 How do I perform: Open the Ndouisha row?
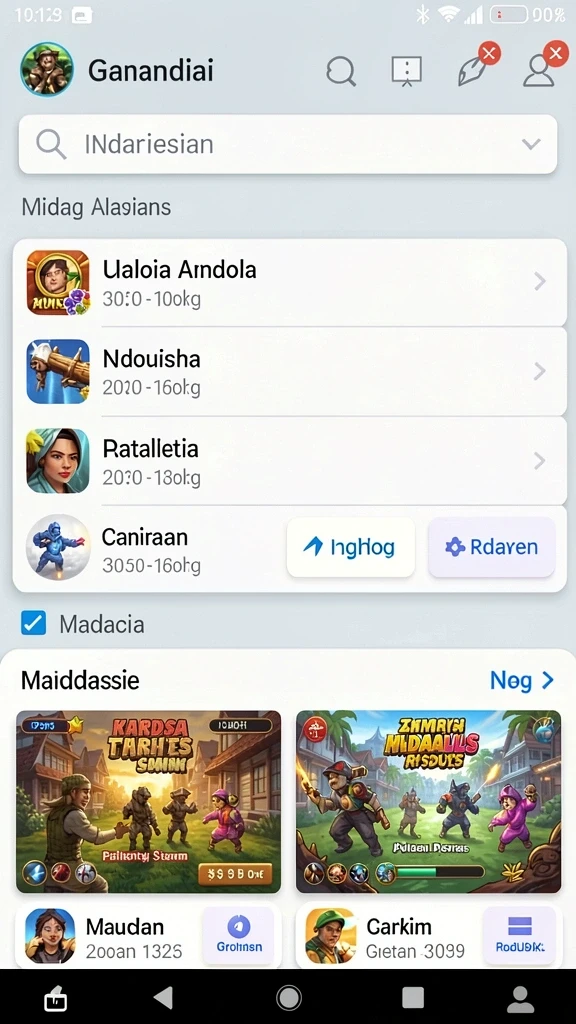(x=289, y=372)
